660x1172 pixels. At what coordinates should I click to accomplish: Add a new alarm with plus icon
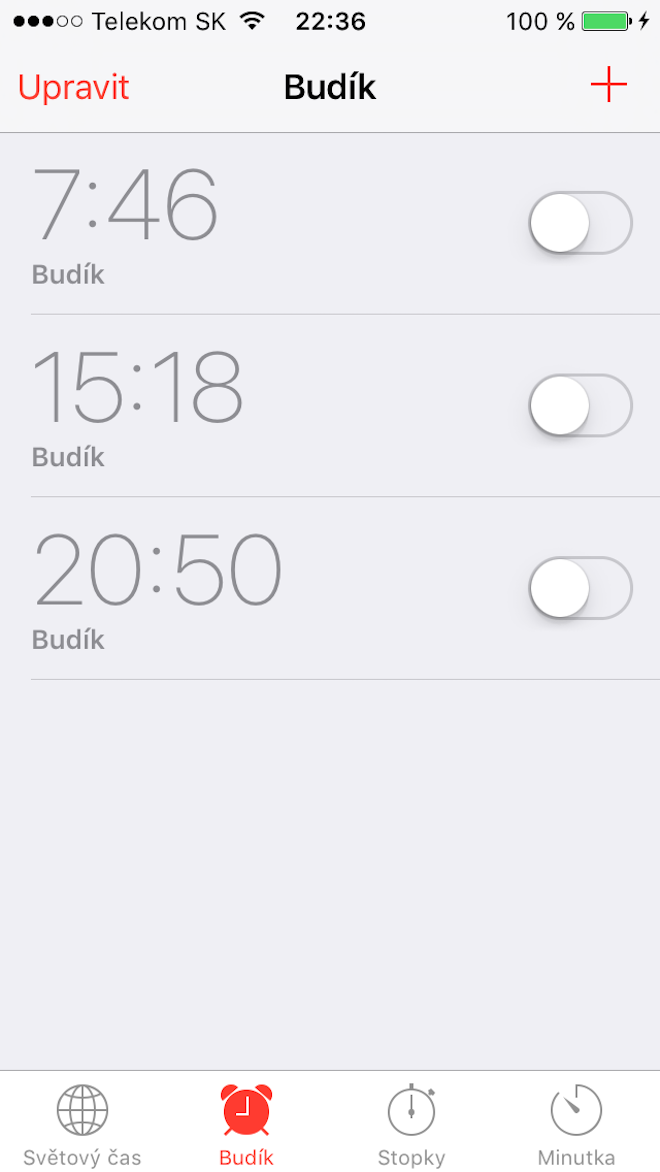pyautogui.click(x=608, y=86)
